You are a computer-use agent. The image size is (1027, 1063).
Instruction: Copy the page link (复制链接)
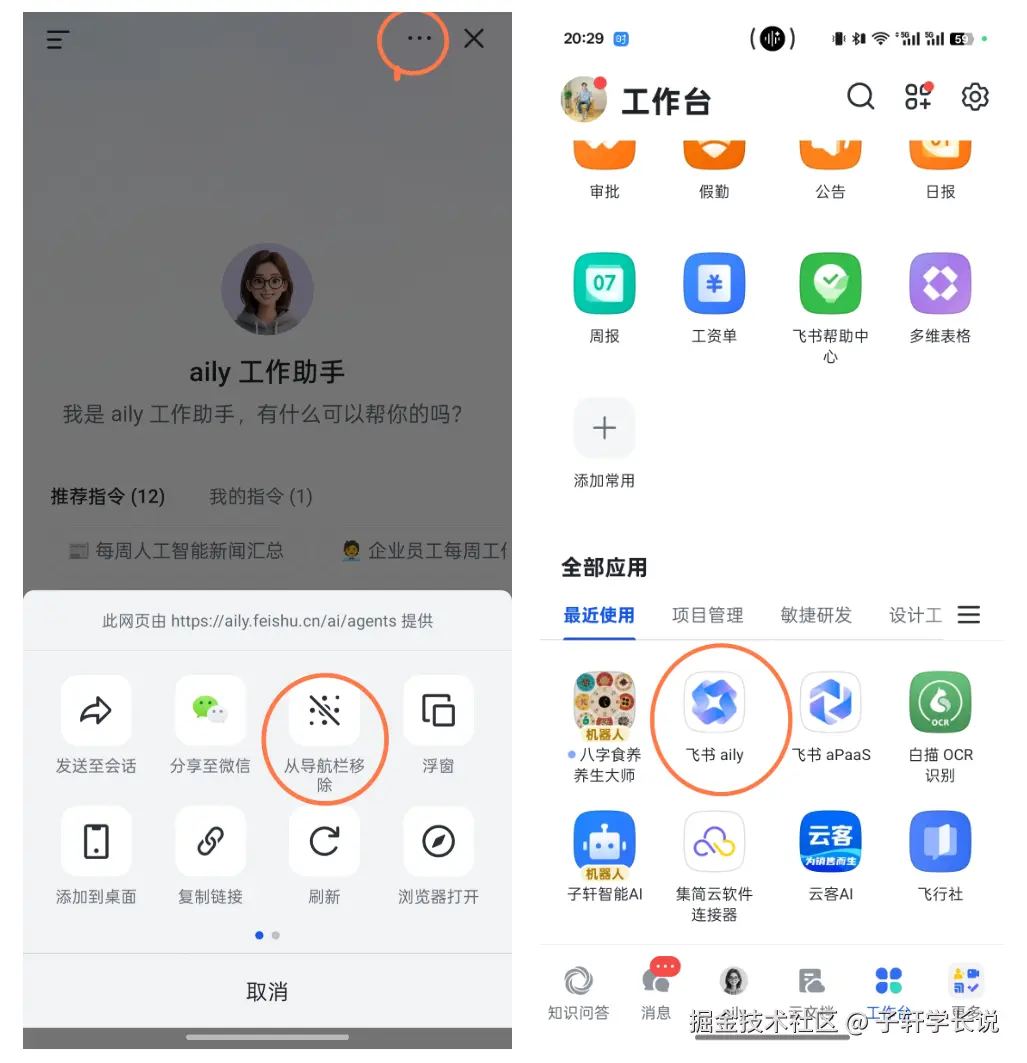point(210,842)
